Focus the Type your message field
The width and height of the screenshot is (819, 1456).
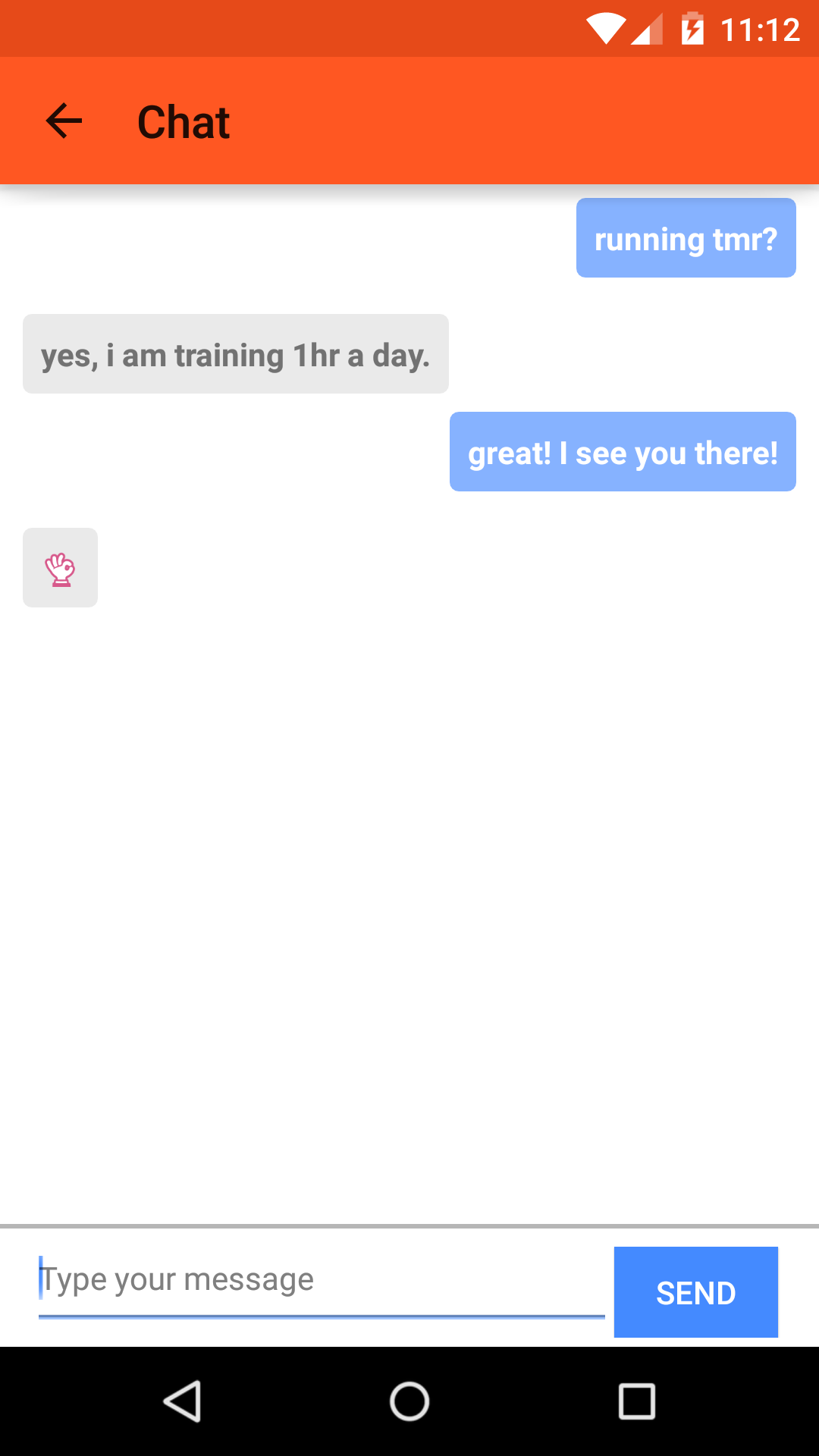pyautogui.click(x=322, y=1282)
